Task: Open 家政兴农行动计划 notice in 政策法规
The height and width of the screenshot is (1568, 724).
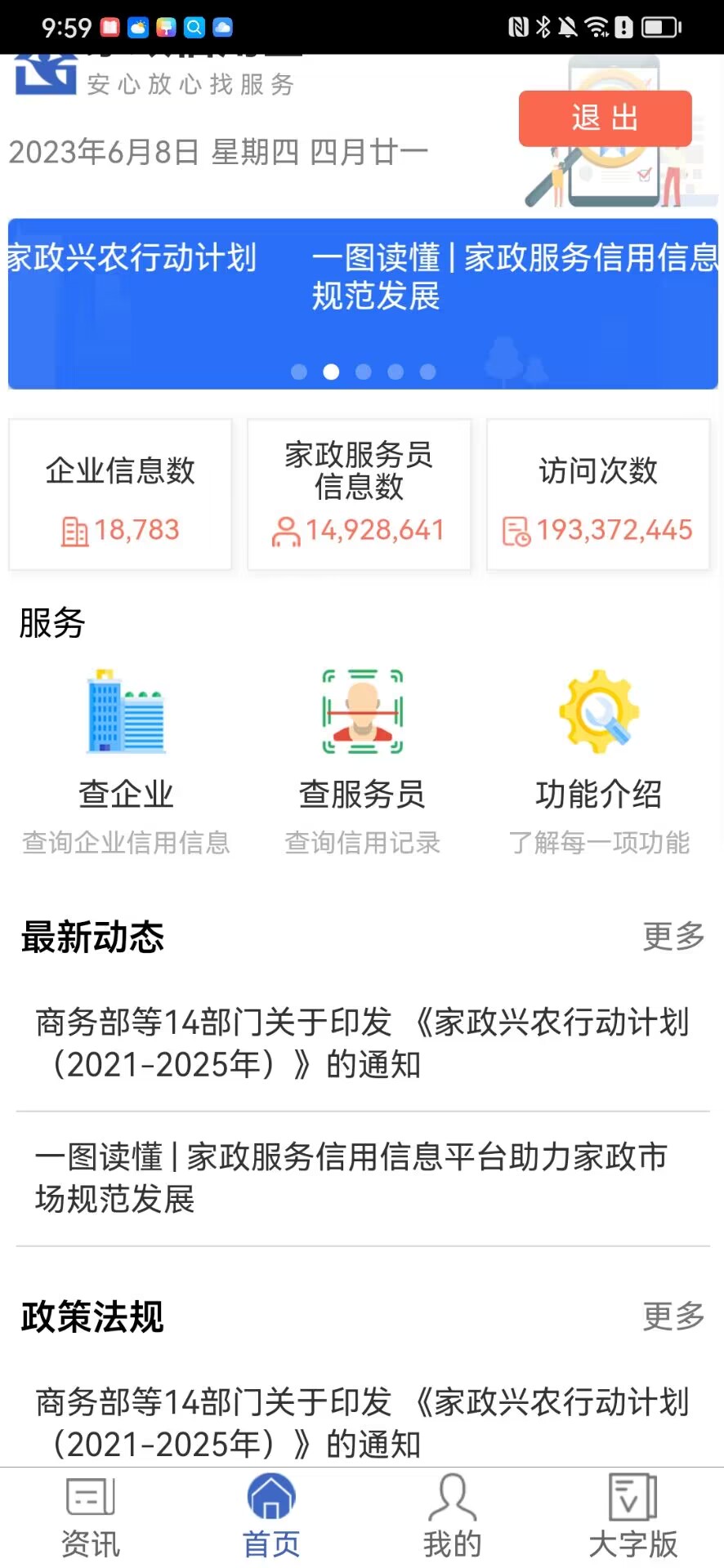Action: tap(362, 1423)
